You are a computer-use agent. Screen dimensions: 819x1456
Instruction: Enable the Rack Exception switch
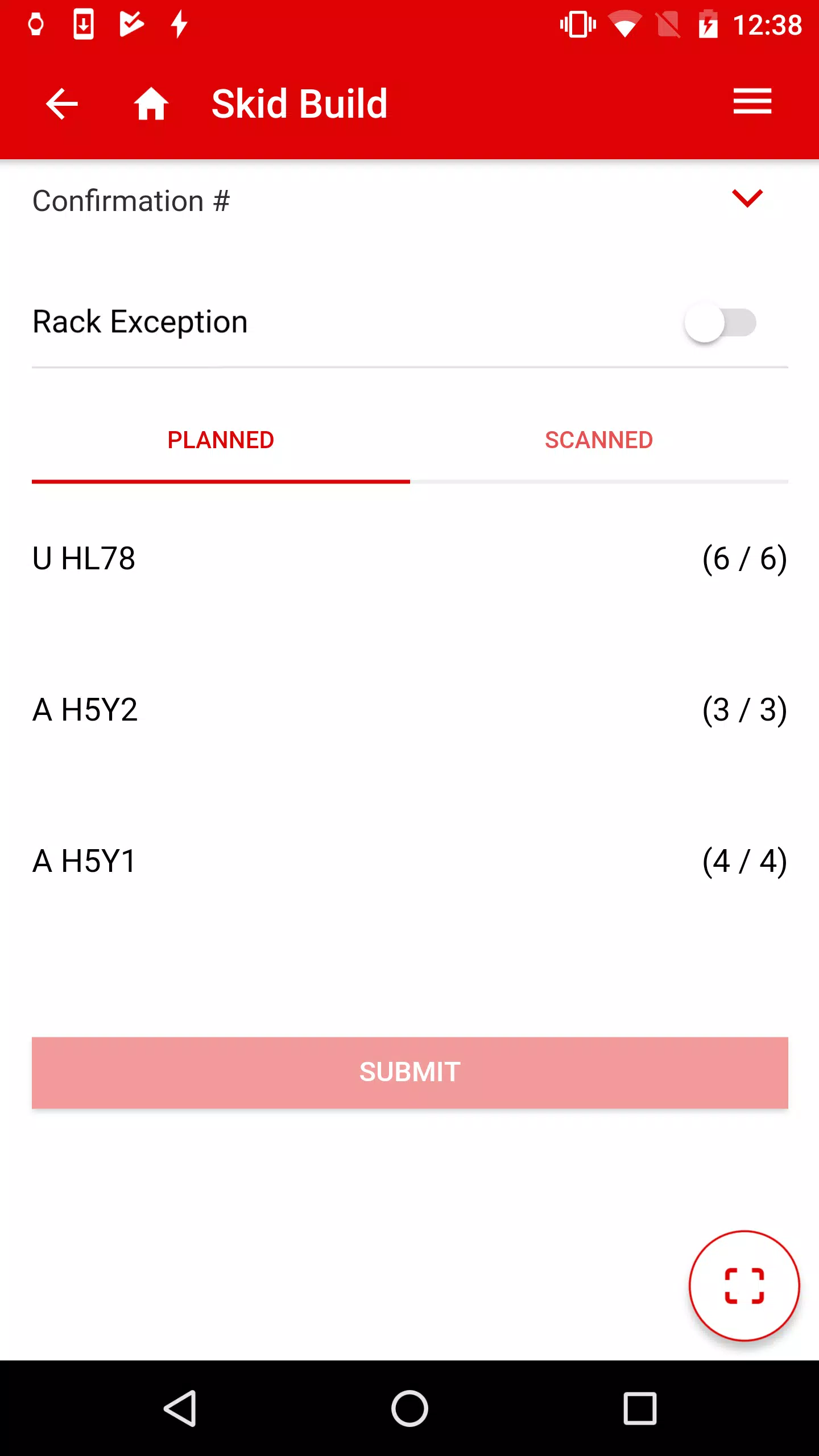(720, 322)
